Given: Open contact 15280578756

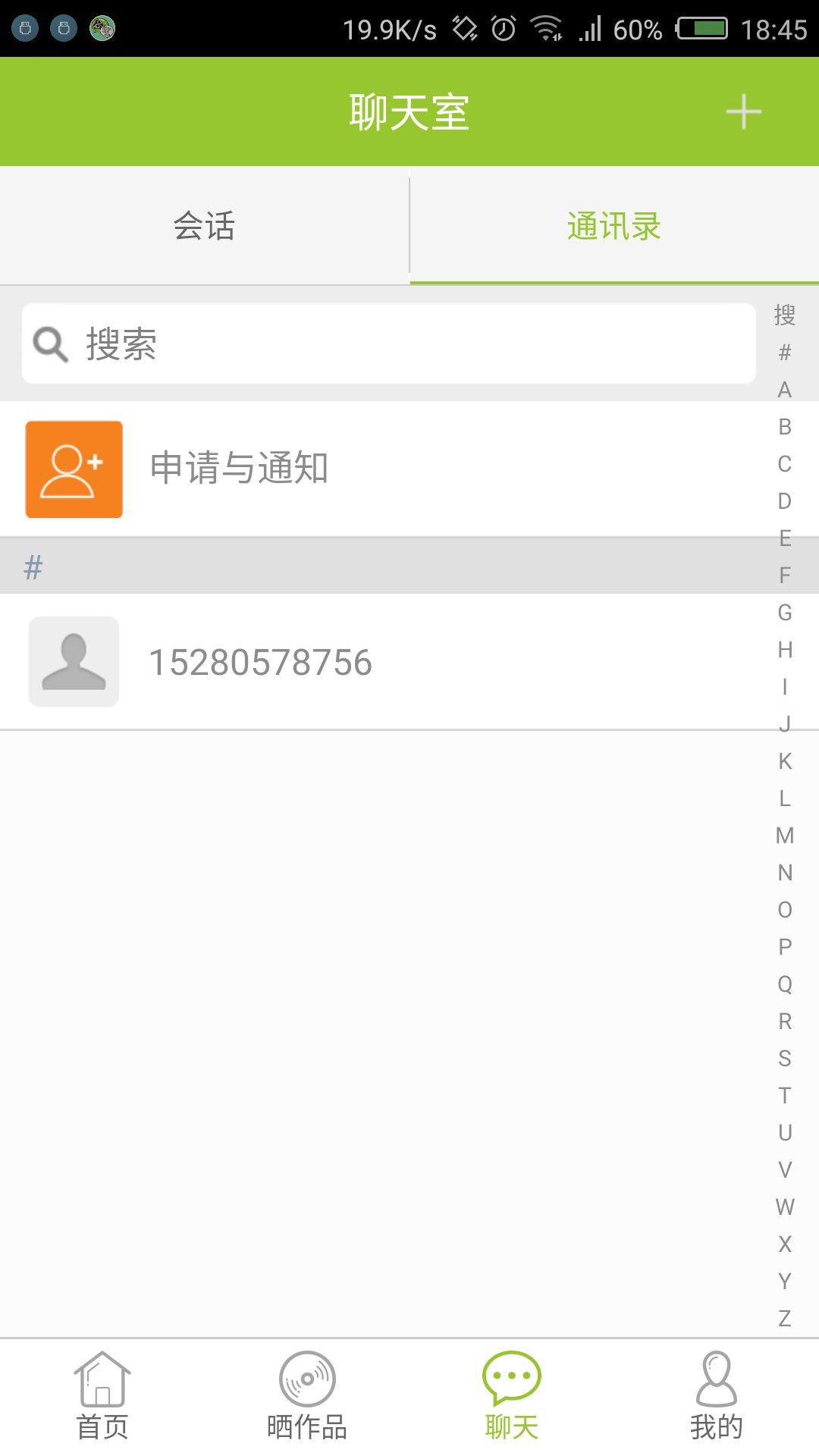Looking at the screenshot, I should pyautogui.click(x=409, y=662).
